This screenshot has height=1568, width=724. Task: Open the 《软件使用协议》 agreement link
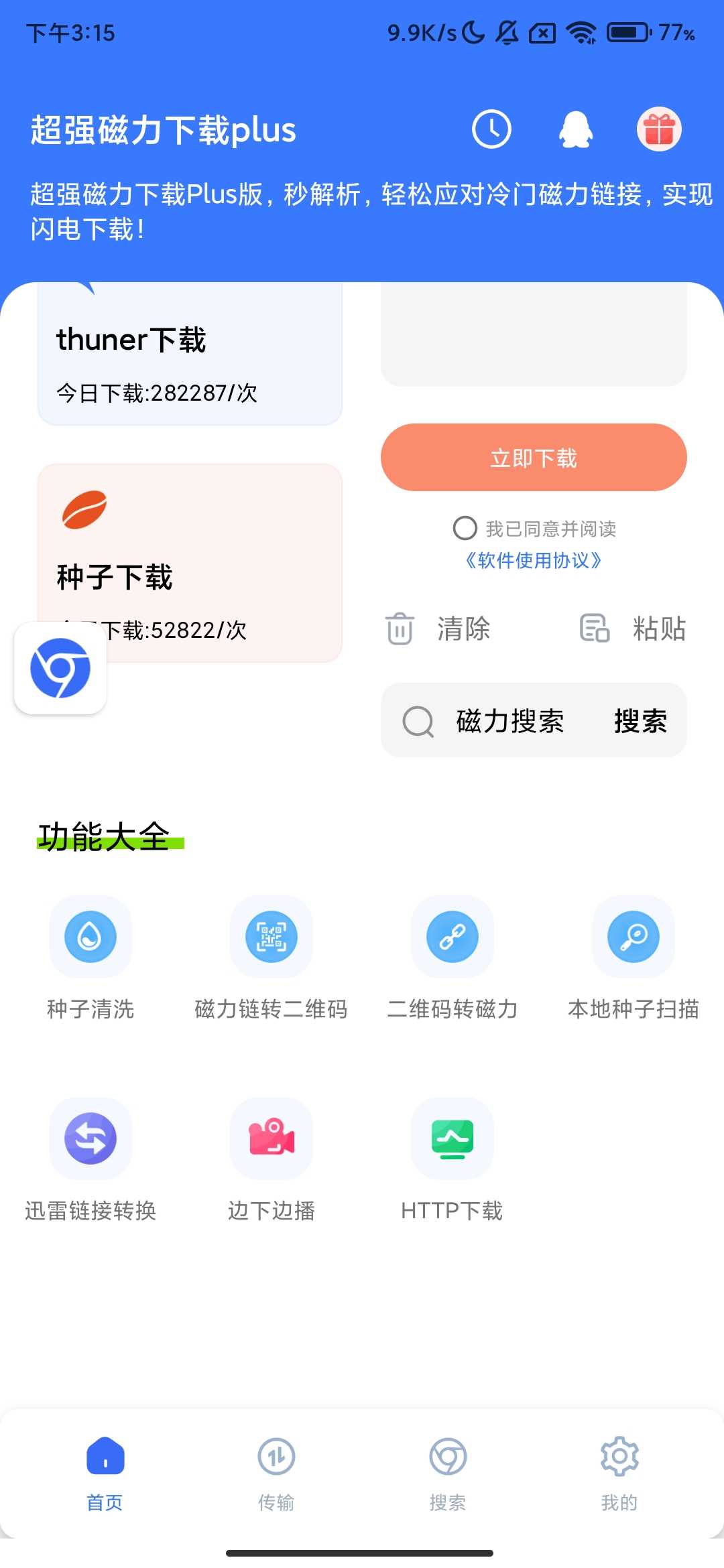point(533,561)
